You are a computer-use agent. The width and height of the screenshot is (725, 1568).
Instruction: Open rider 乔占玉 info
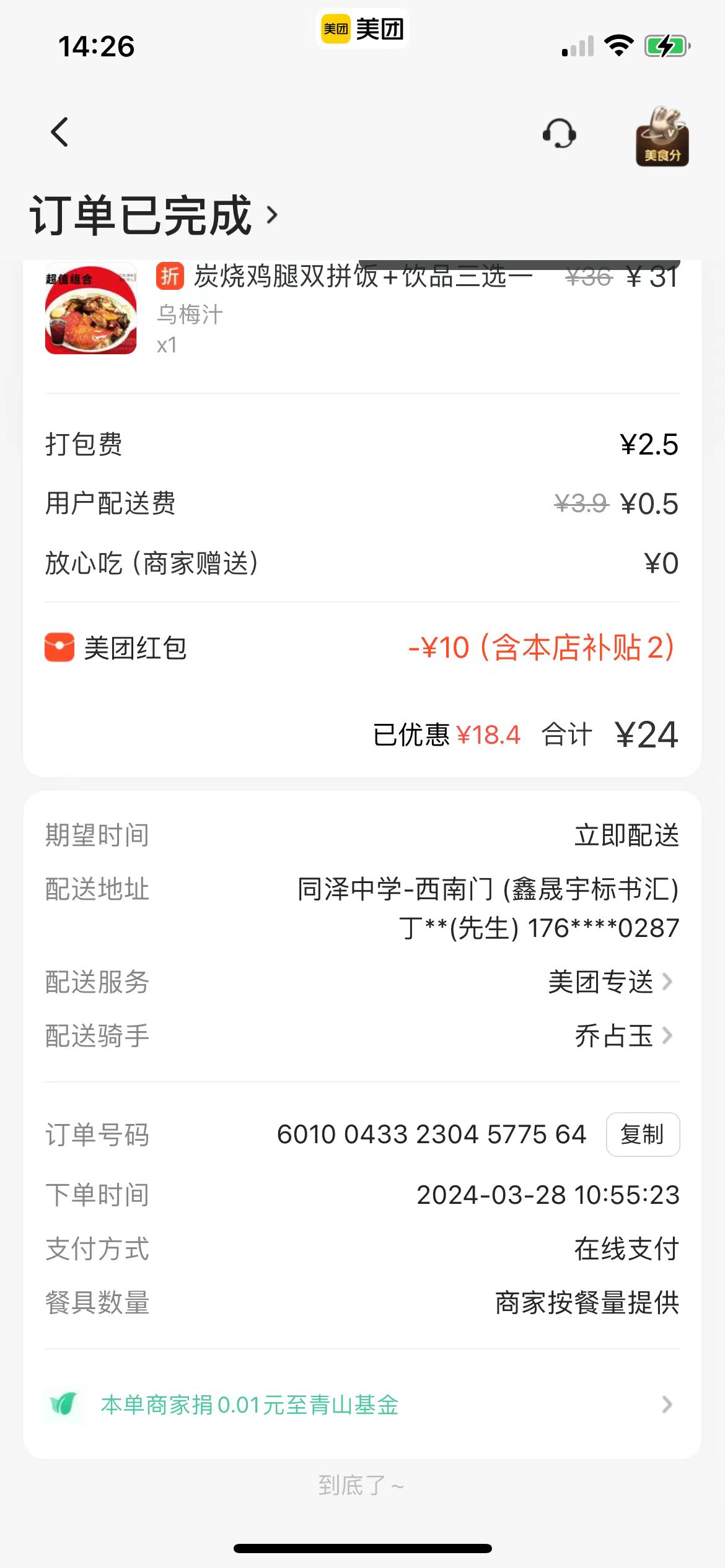pos(623,1036)
